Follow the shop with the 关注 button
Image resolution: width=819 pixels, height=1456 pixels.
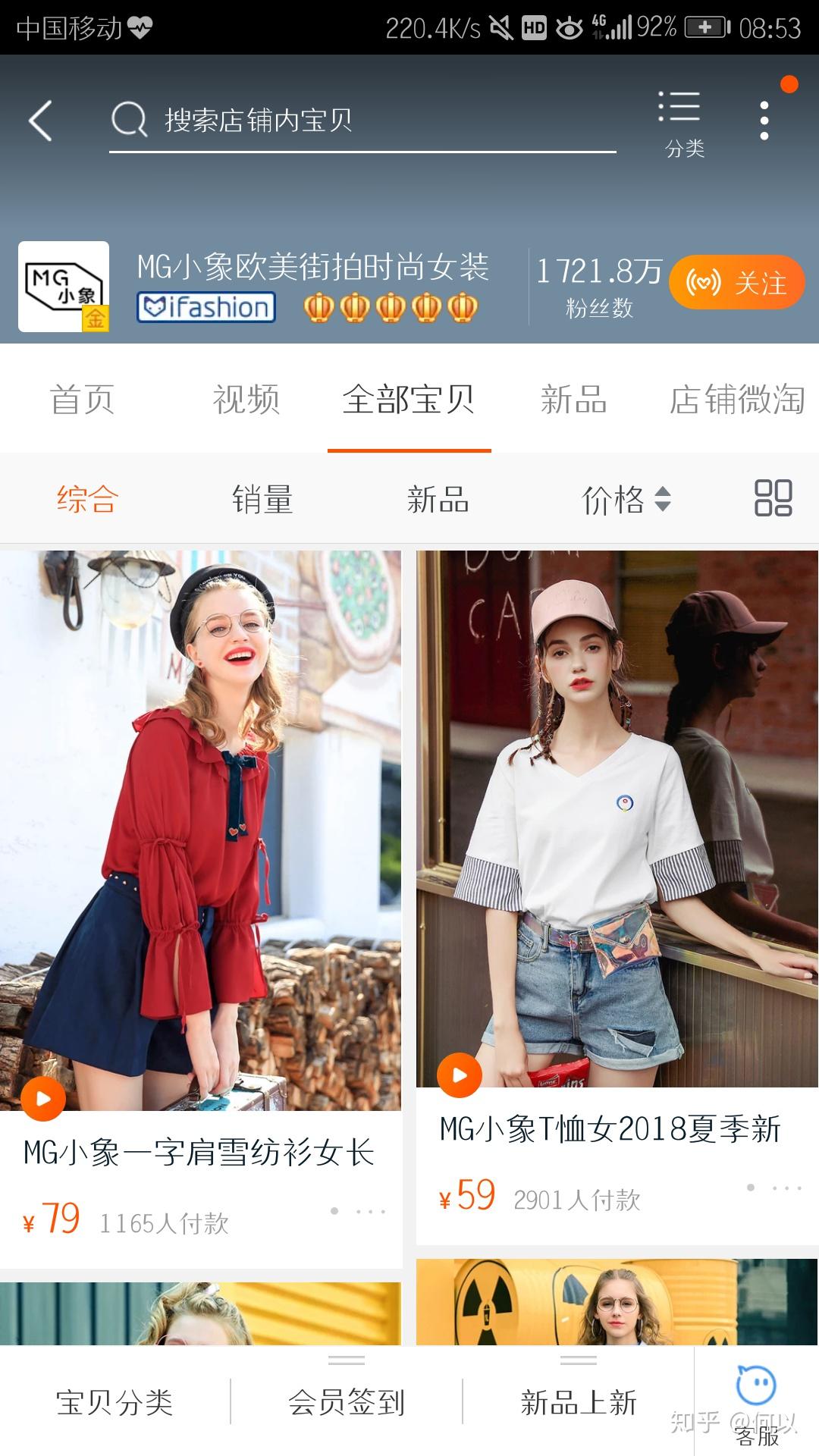tap(736, 283)
